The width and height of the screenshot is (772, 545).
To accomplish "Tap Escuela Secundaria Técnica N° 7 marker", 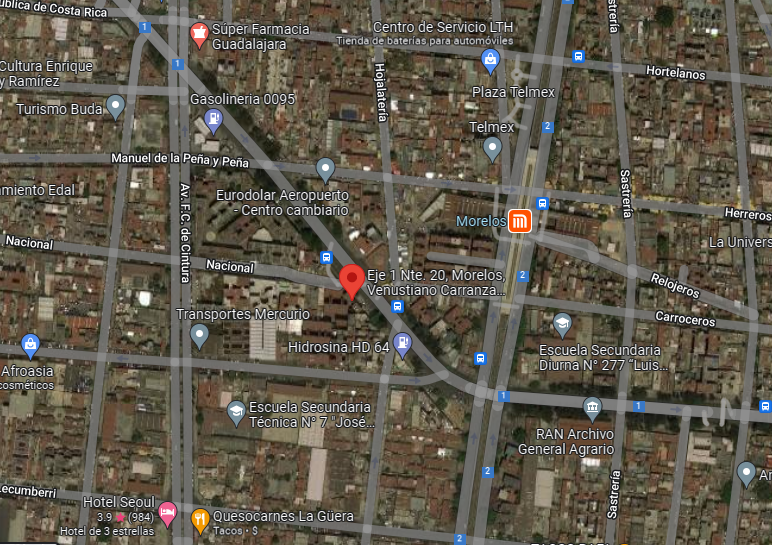I will (x=236, y=413).
